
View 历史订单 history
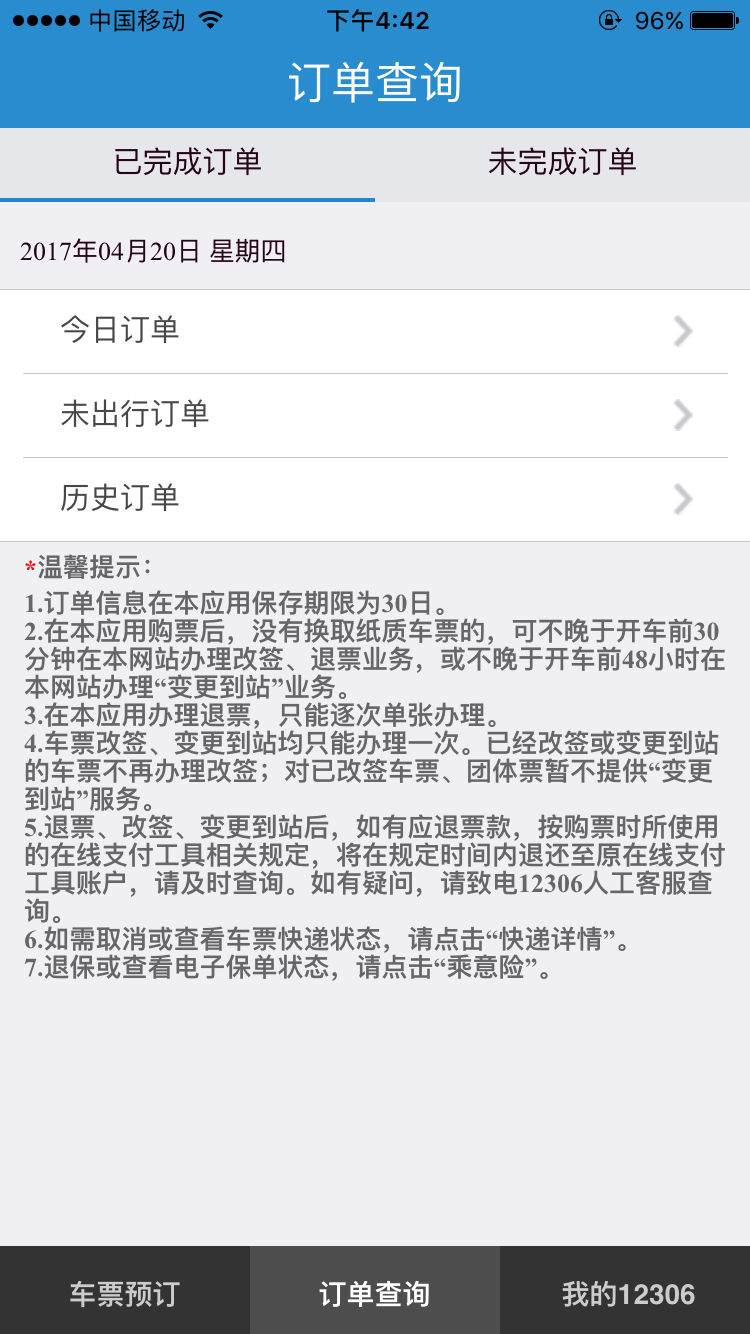(375, 499)
